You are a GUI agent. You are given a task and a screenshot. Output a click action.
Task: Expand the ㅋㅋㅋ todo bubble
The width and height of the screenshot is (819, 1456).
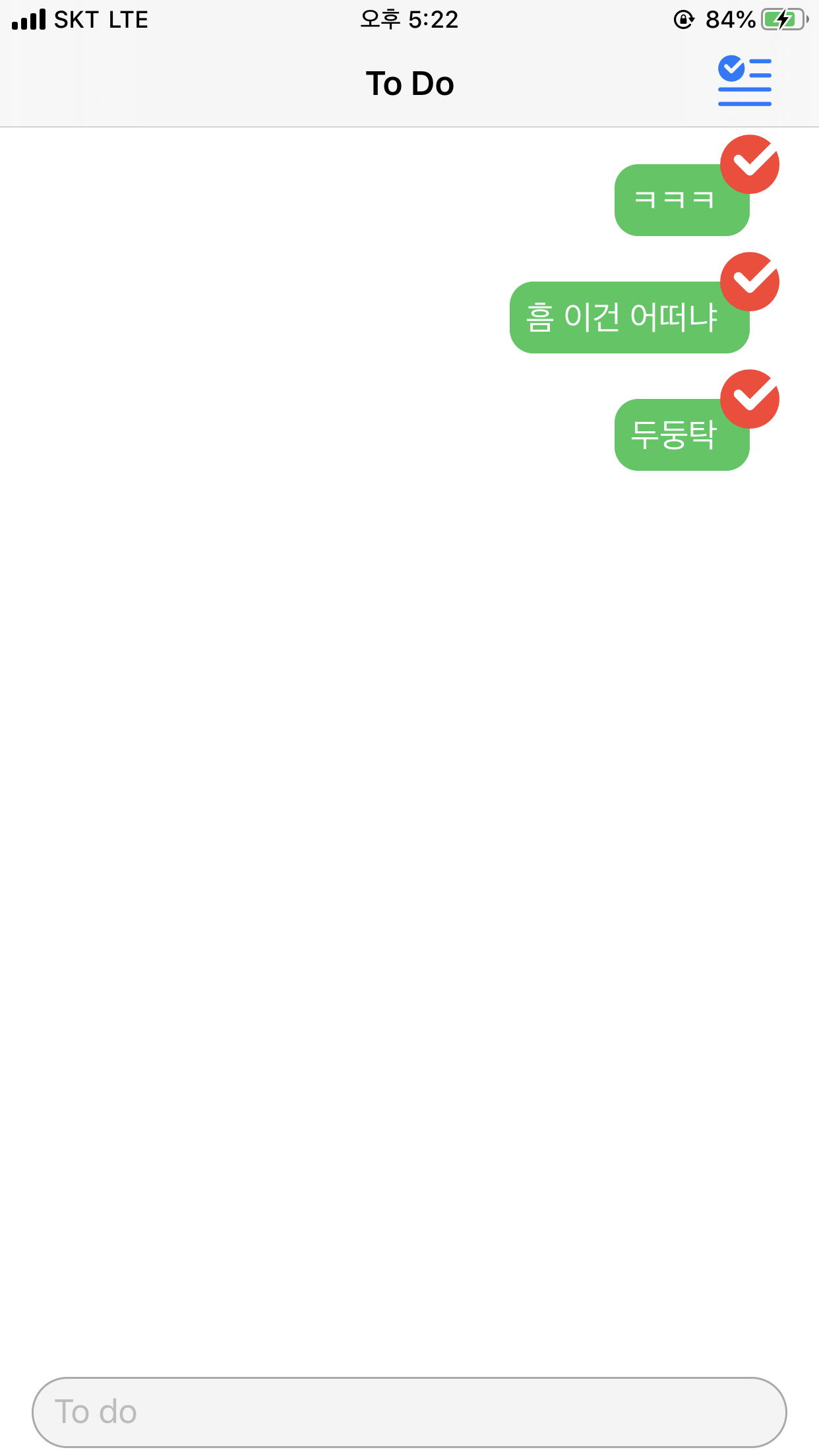pos(682,198)
